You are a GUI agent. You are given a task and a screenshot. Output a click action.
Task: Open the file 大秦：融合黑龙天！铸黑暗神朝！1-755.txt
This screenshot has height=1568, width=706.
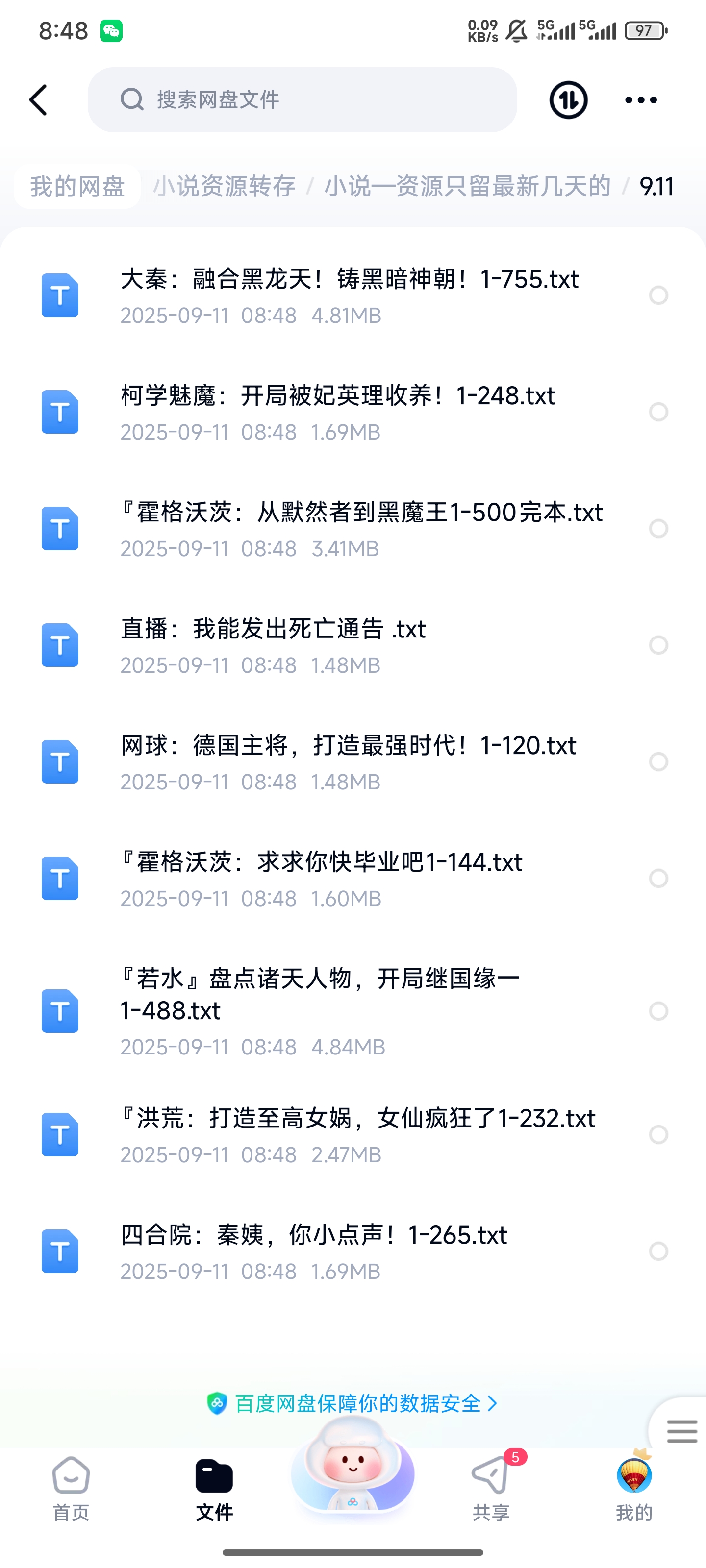pos(349,295)
